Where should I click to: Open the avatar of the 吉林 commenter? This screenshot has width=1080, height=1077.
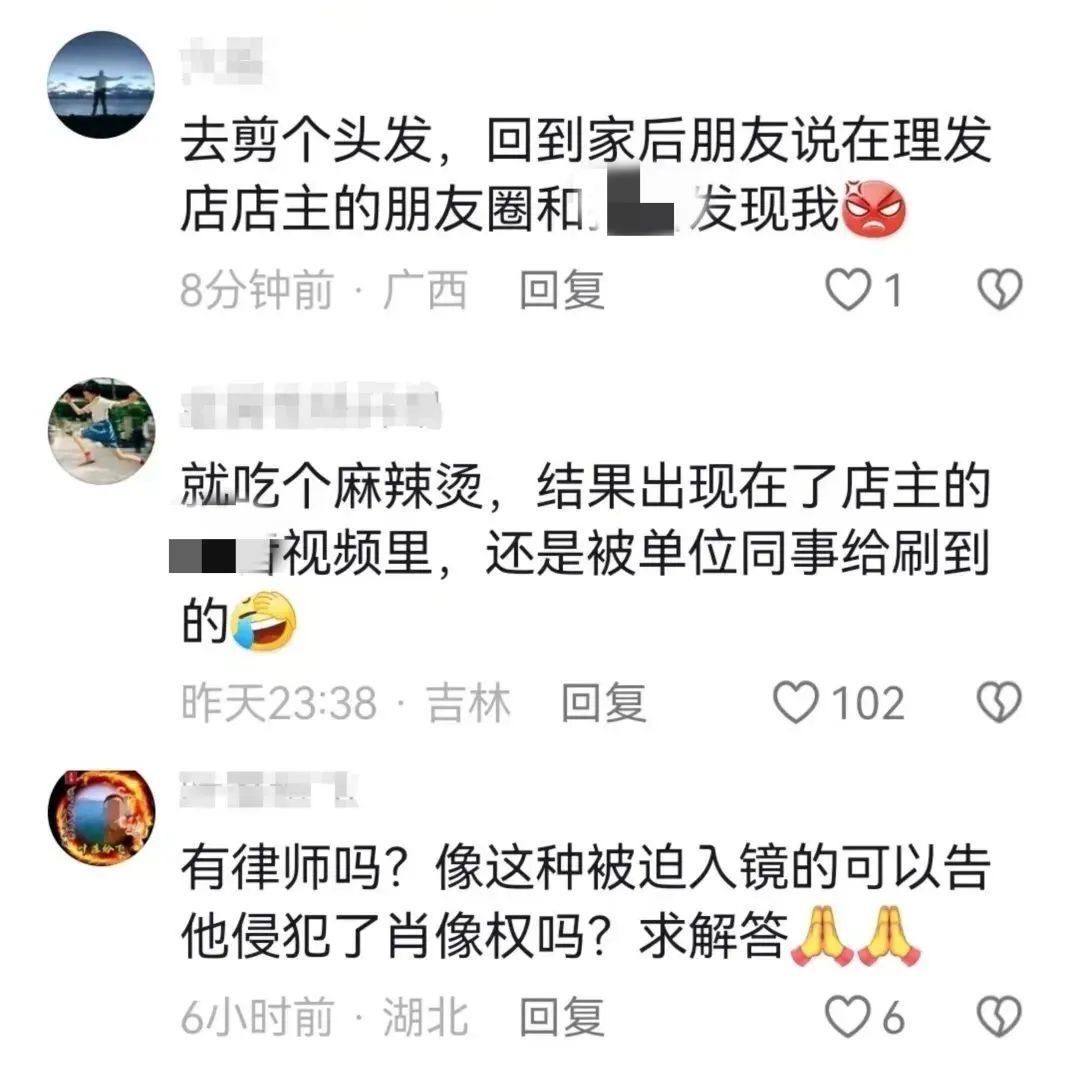point(101,431)
